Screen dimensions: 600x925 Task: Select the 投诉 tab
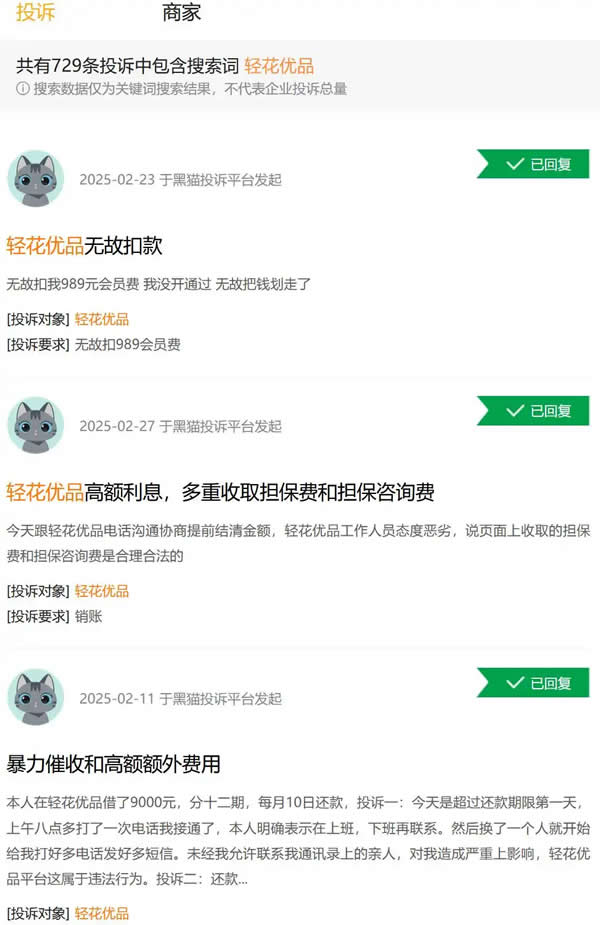click(36, 13)
